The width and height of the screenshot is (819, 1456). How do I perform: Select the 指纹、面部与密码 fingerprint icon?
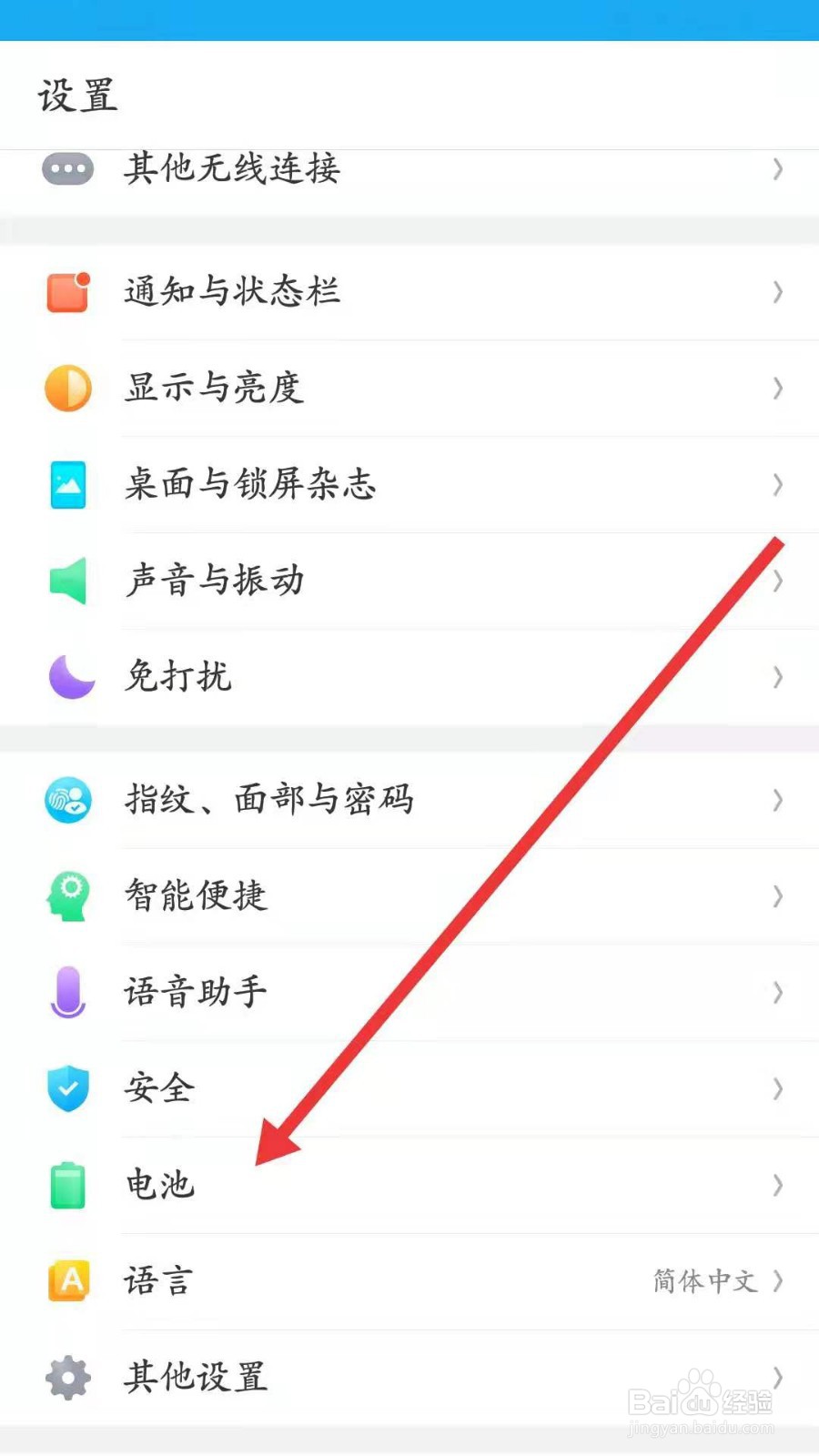tap(68, 800)
